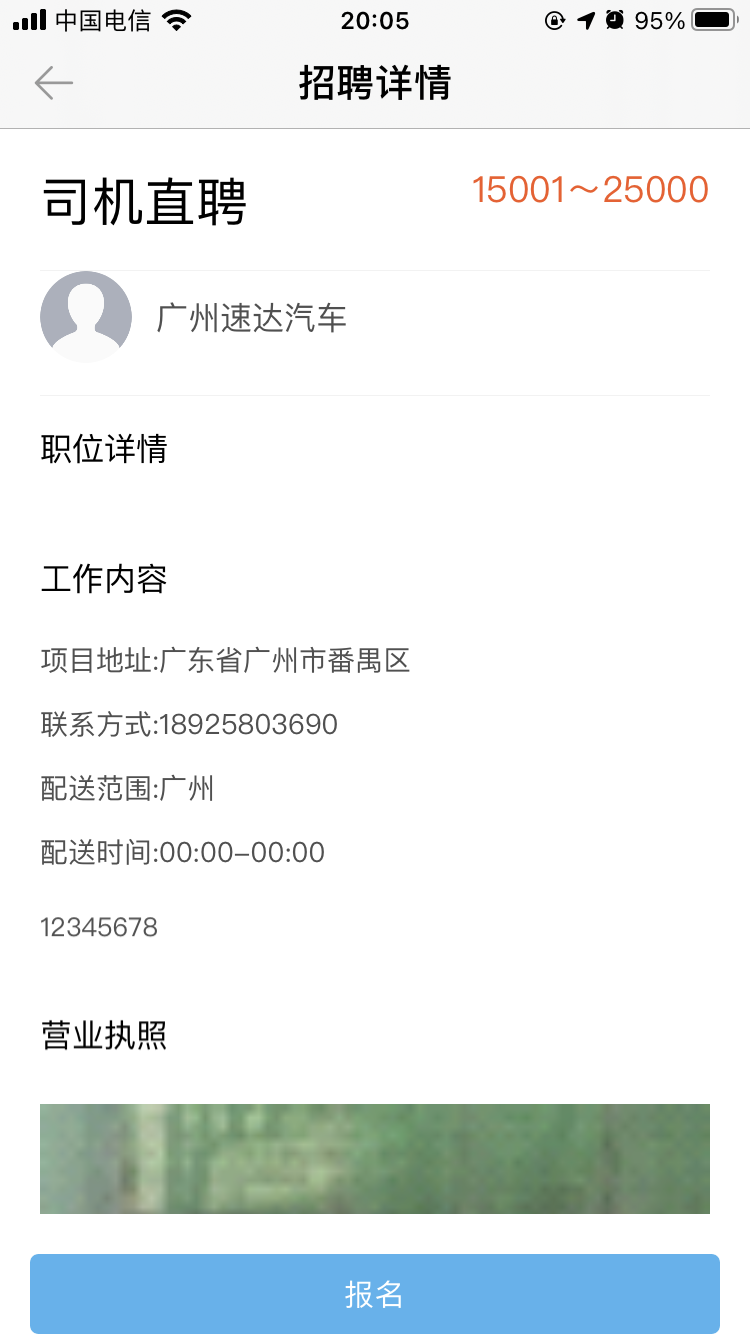
Task: Go back using the arrow icon
Action: coord(54,83)
